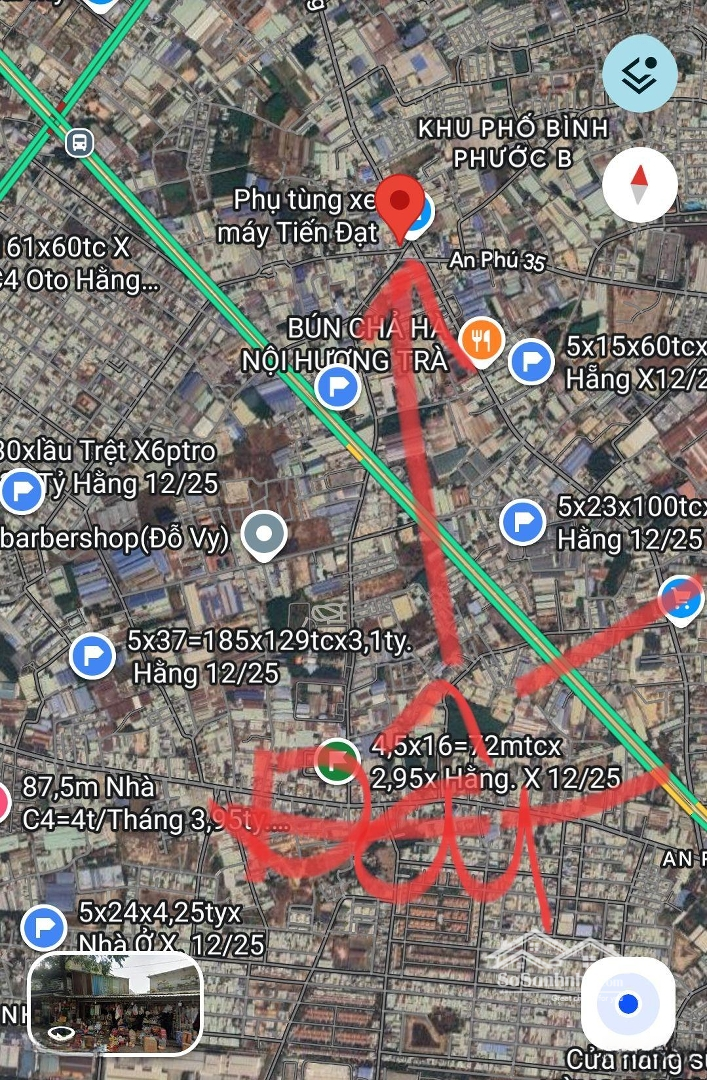Open the Bún Chả Hà Nội restaurant marker
This screenshot has height=1080, width=707.
[x=482, y=342]
